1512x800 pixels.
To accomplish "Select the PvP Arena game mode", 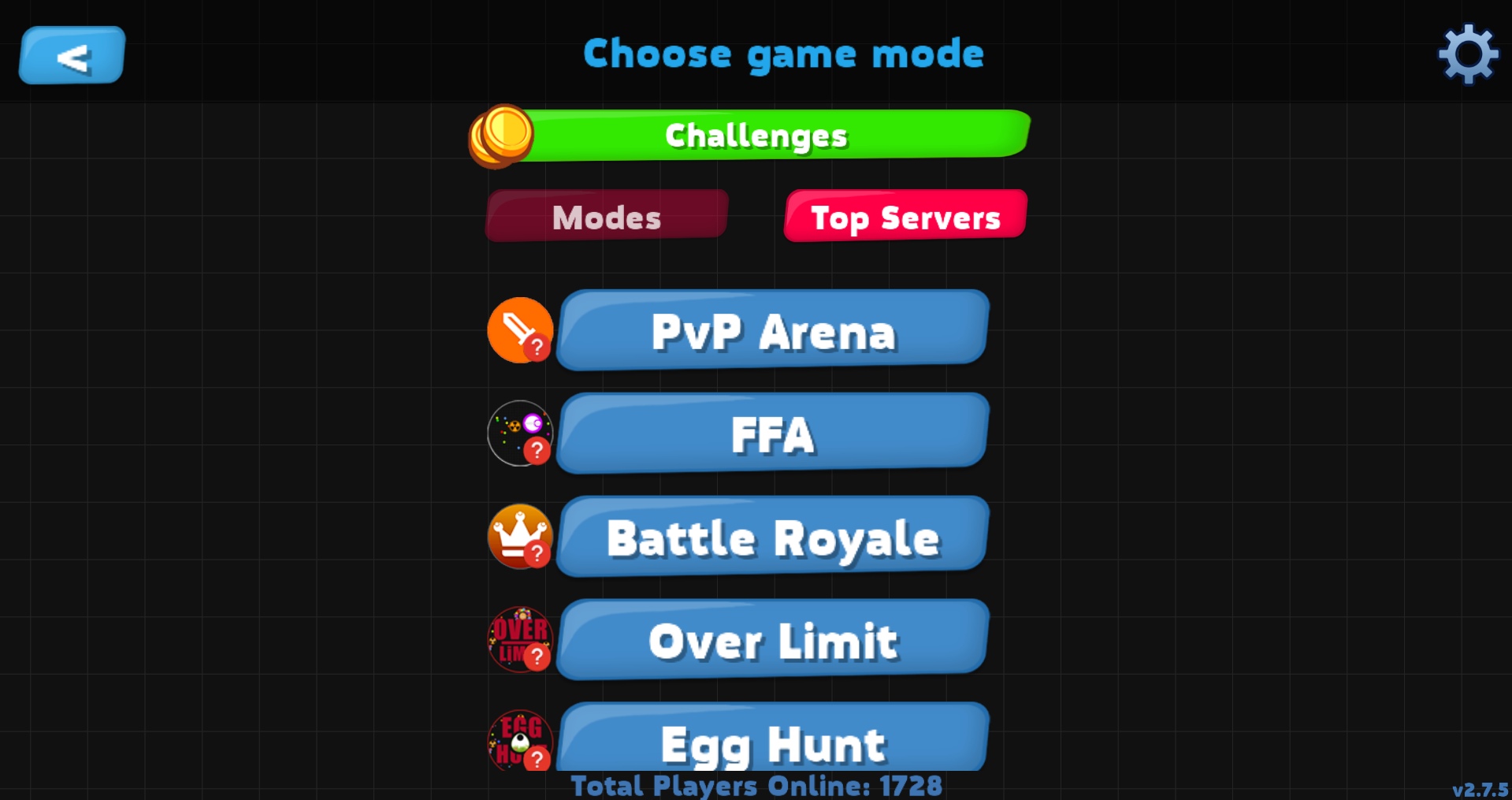I will tap(772, 330).
